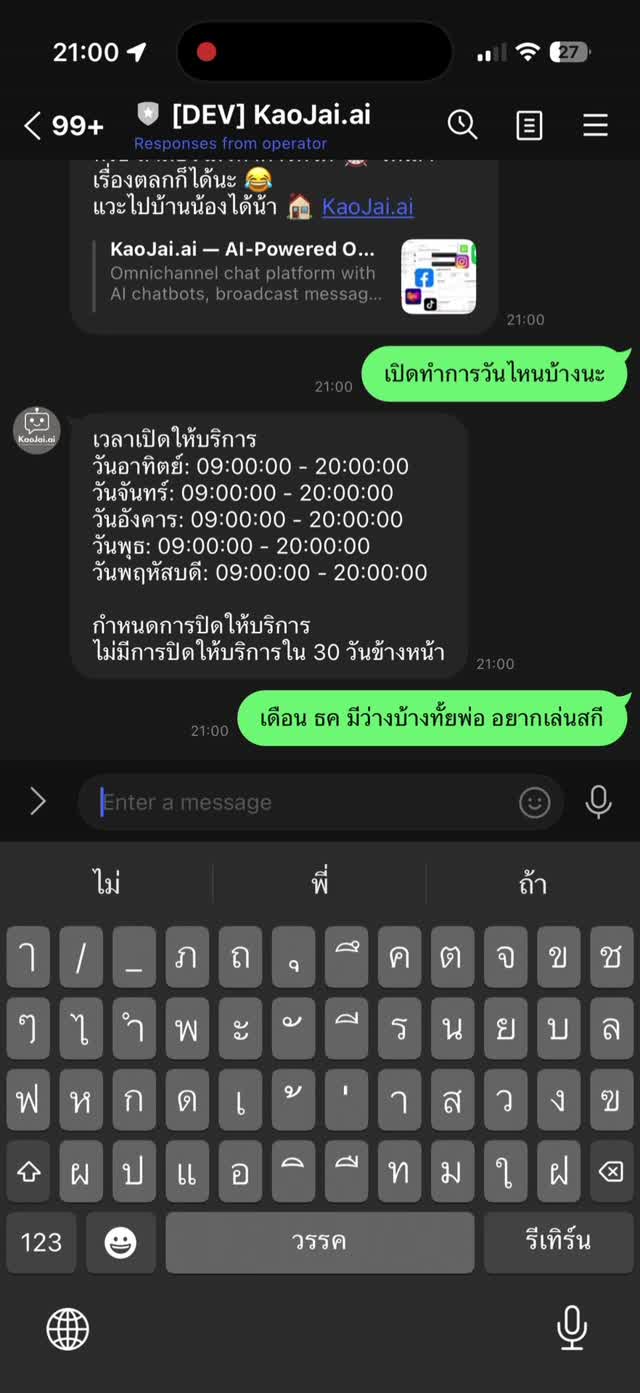
Task: Hit the backspace key
Action: 611,1172
